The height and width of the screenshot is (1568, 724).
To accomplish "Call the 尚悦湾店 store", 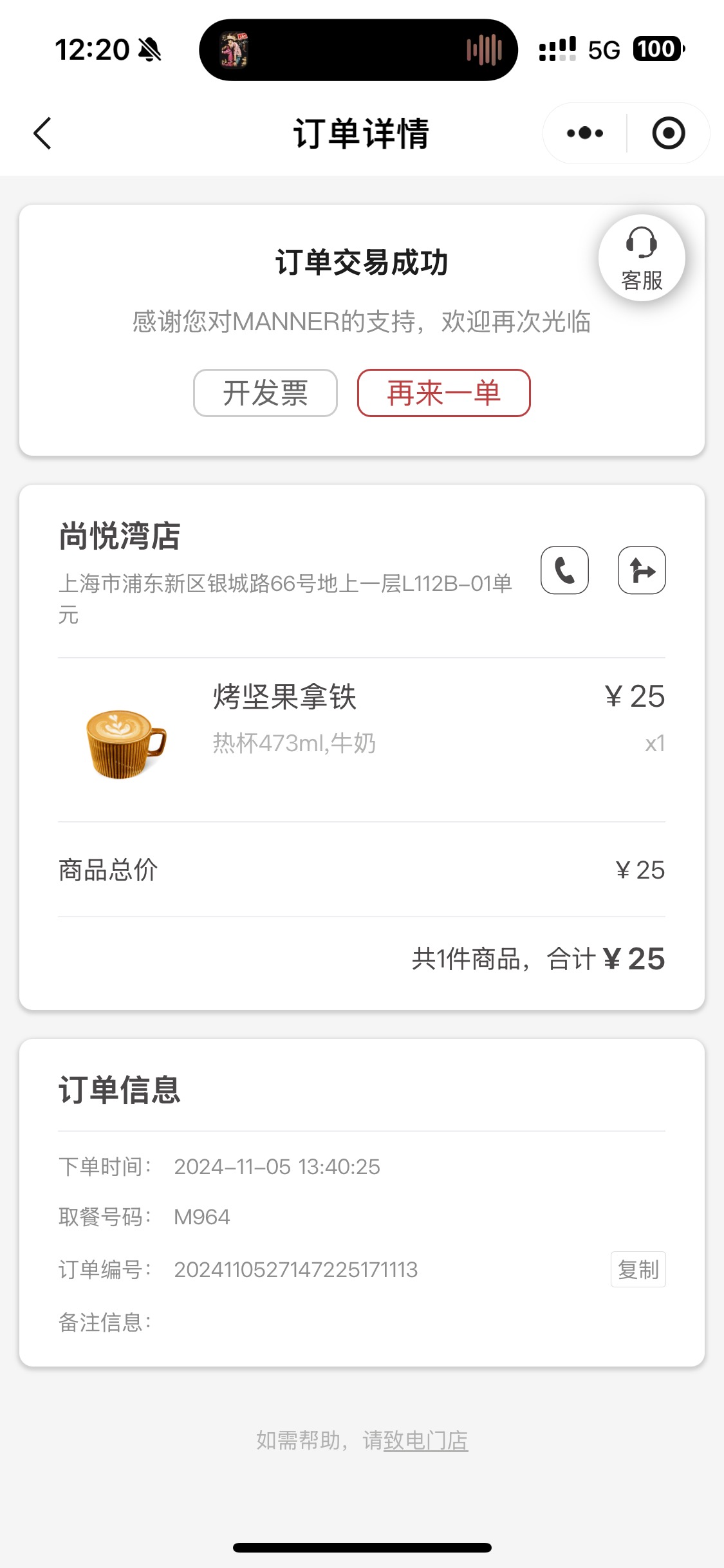I will (564, 570).
